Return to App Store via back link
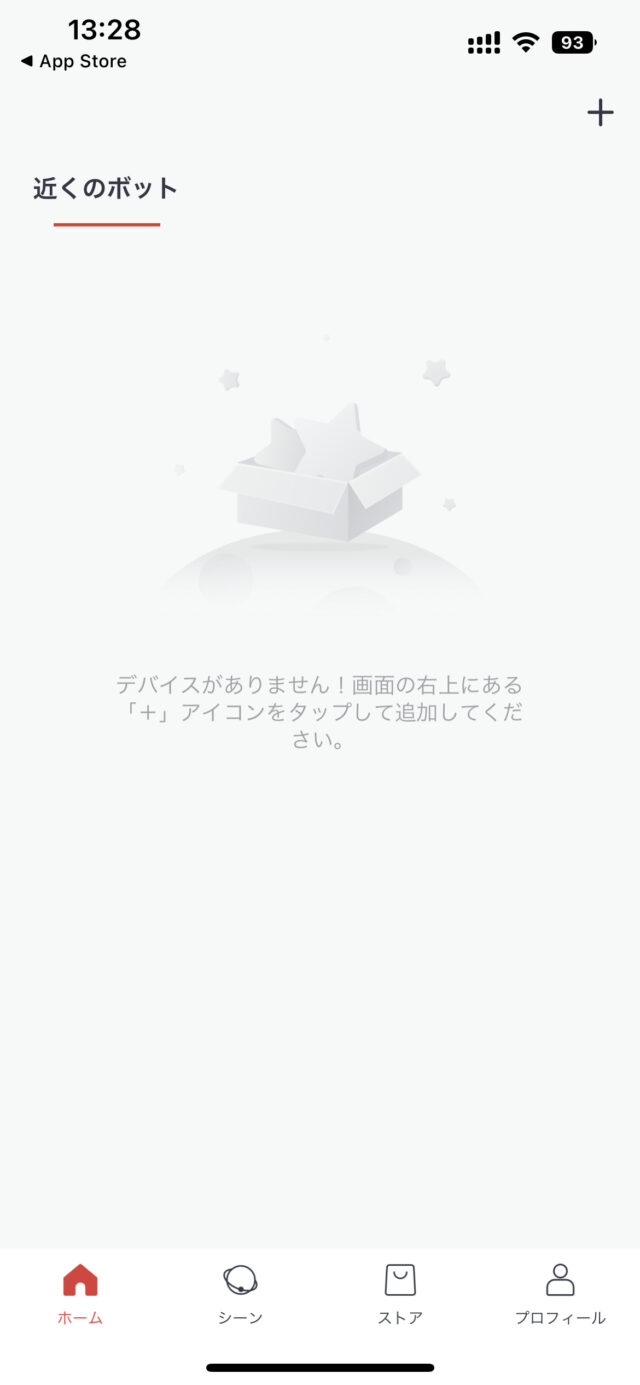The height and width of the screenshot is (1385, 640). tap(74, 62)
